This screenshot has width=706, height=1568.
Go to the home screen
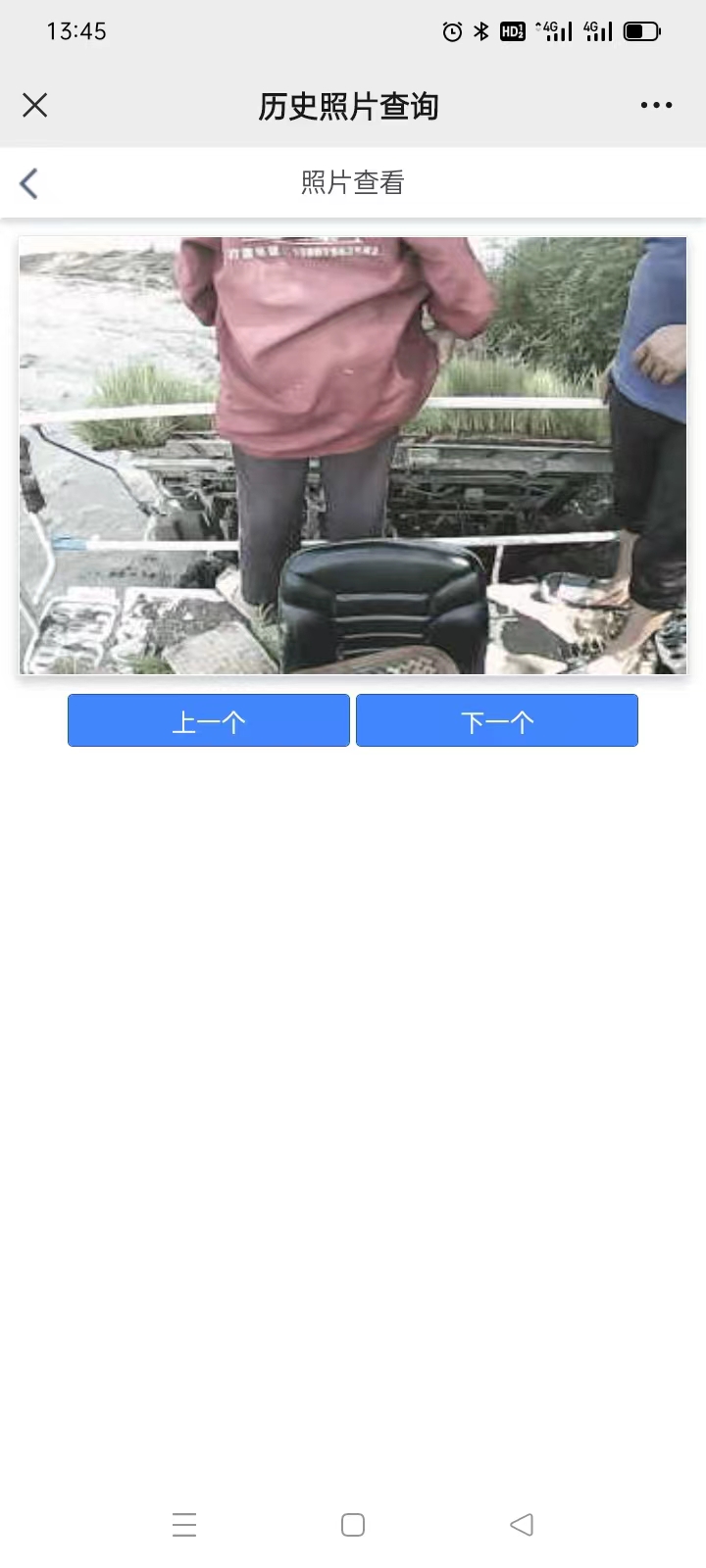(x=353, y=1525)
